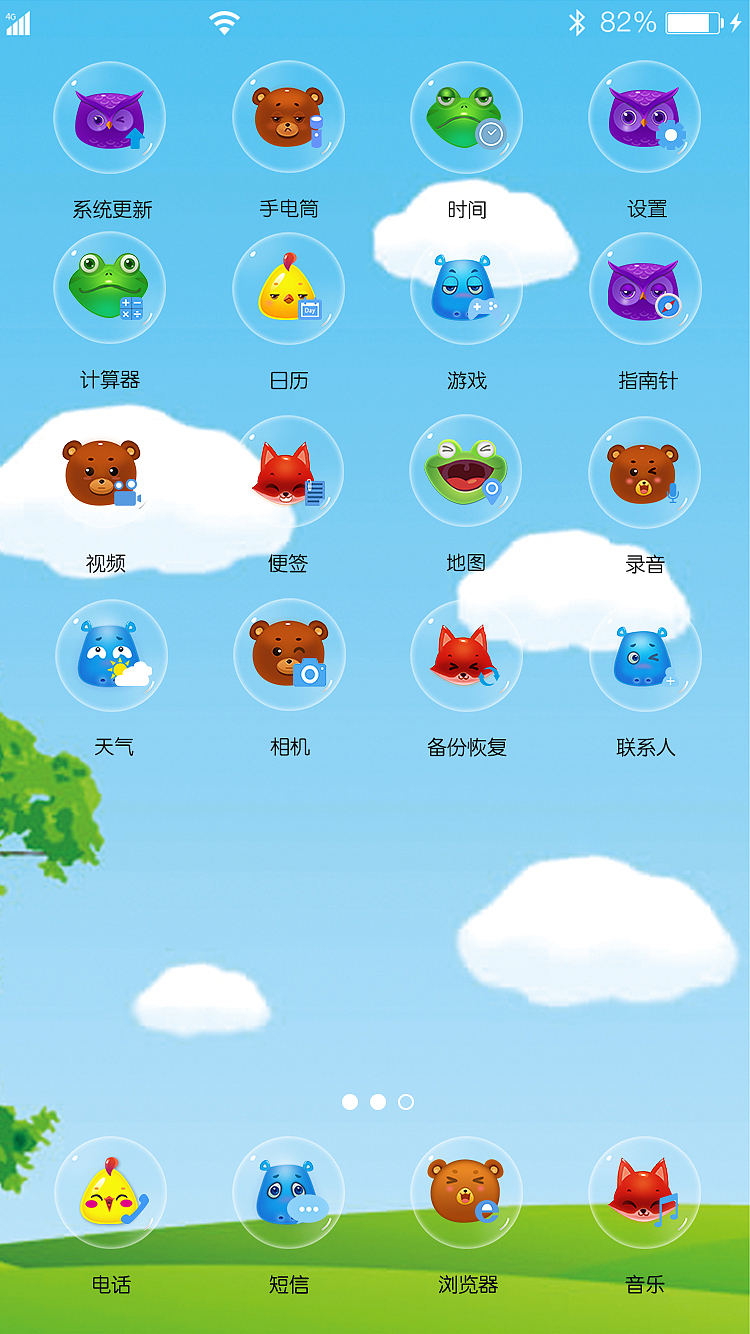
Task: Launch the 浏览器 browser from the dock
Action: click(x=466, y=1192)
